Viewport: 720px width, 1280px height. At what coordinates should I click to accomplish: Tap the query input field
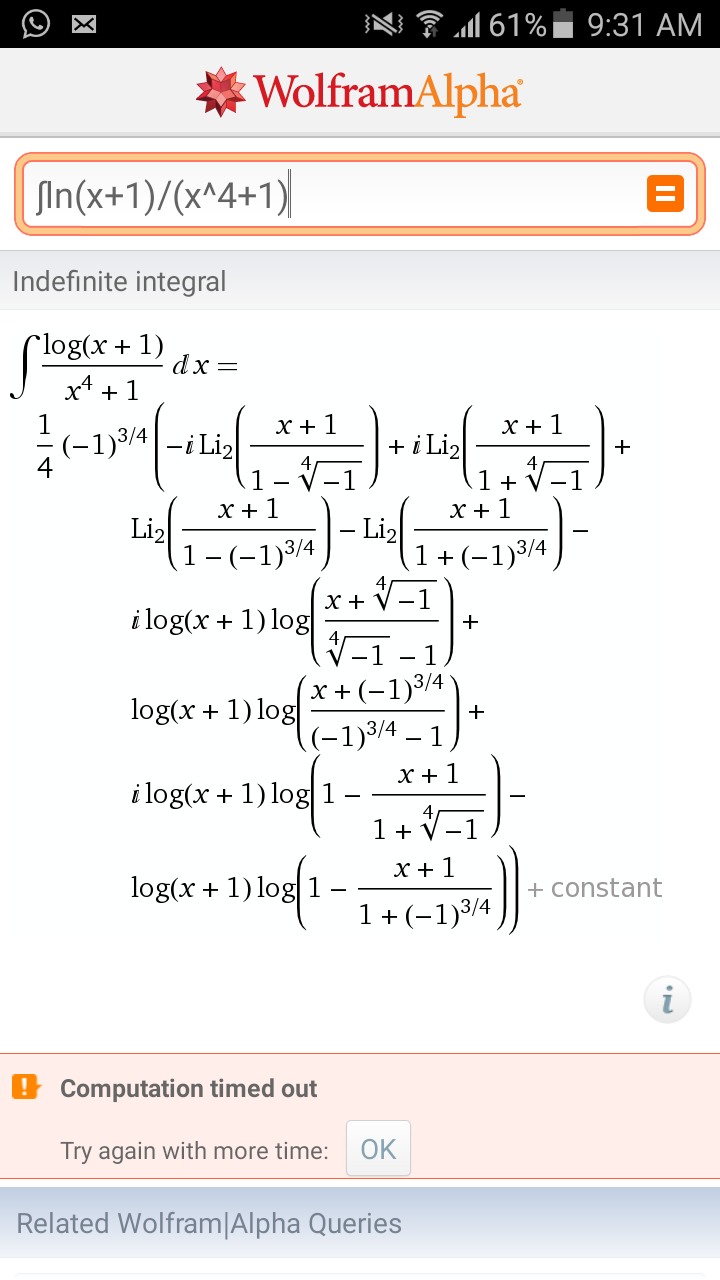tap(330, 195)
